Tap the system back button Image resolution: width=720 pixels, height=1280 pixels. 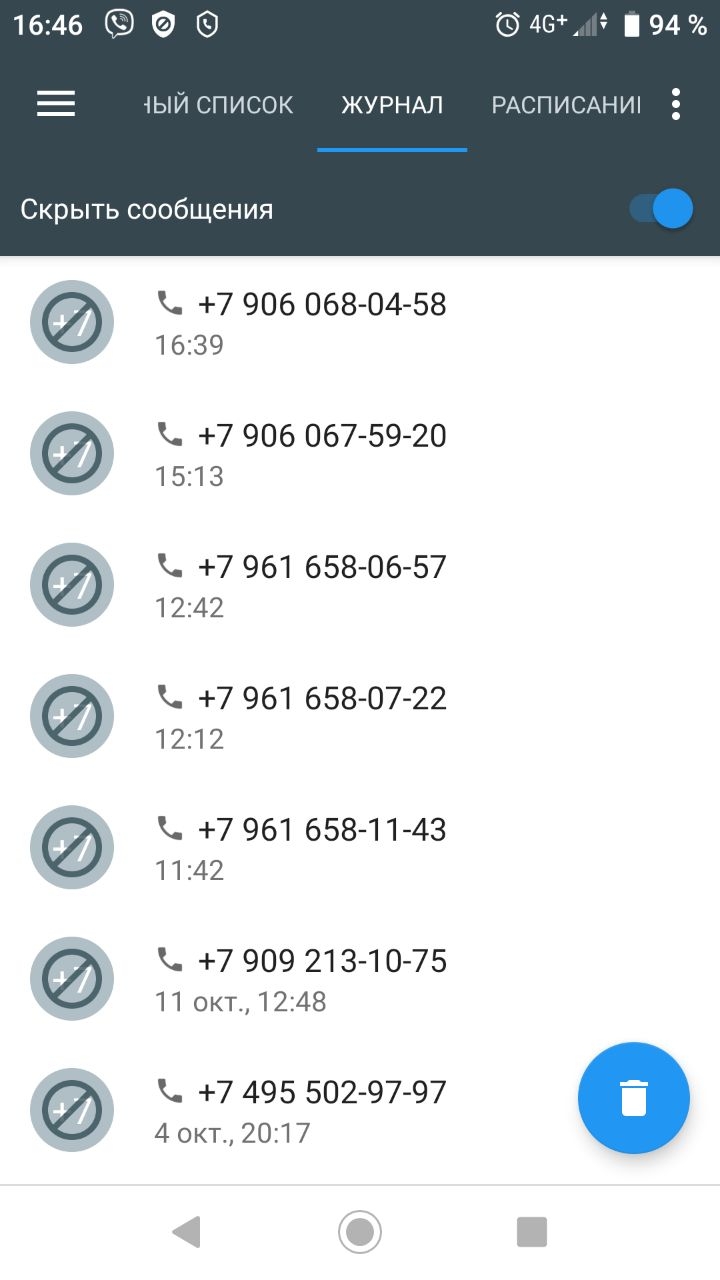click(187, 1232)
